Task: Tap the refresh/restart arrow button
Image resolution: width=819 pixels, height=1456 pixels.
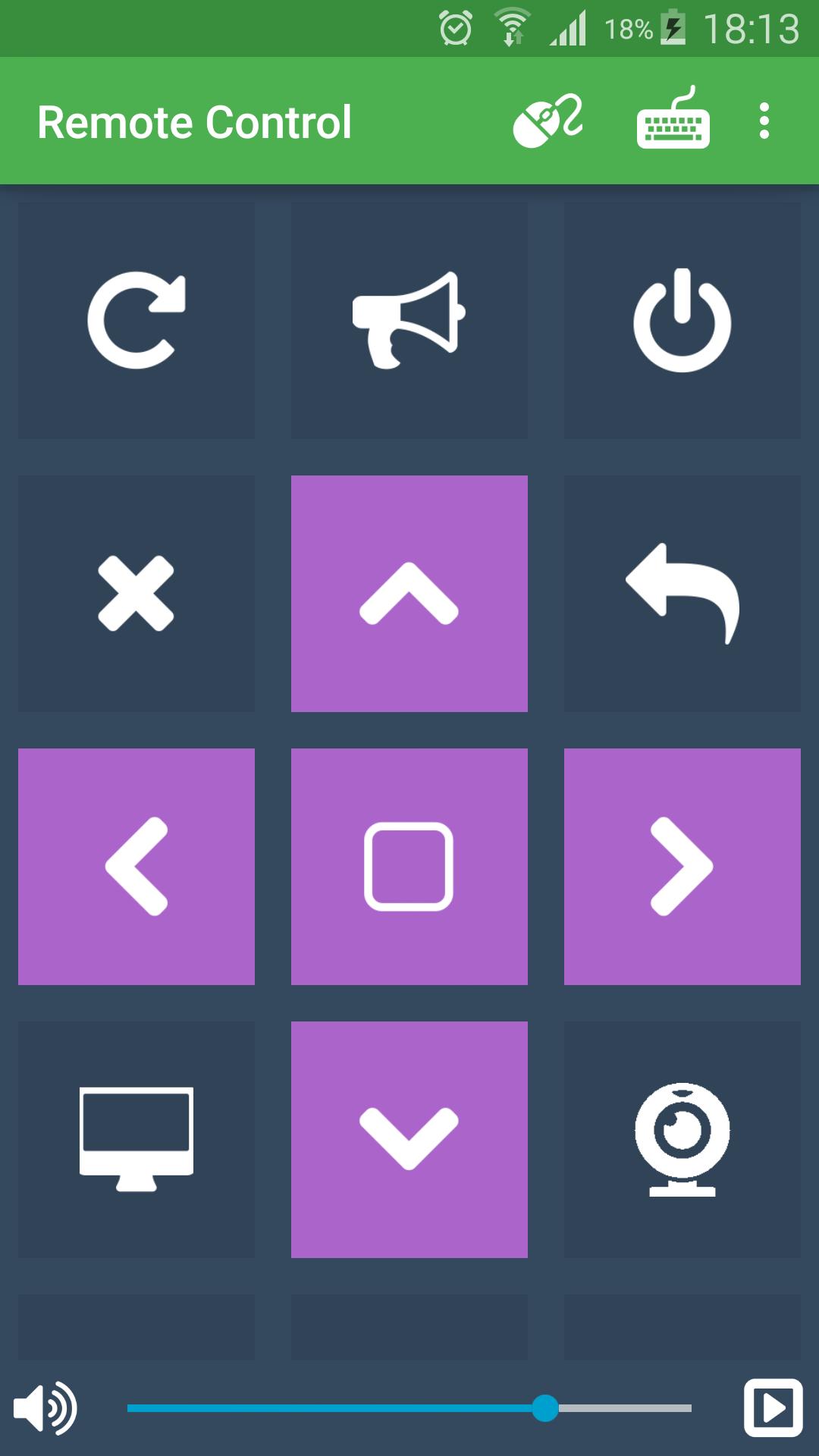Action: click(136, 321)
